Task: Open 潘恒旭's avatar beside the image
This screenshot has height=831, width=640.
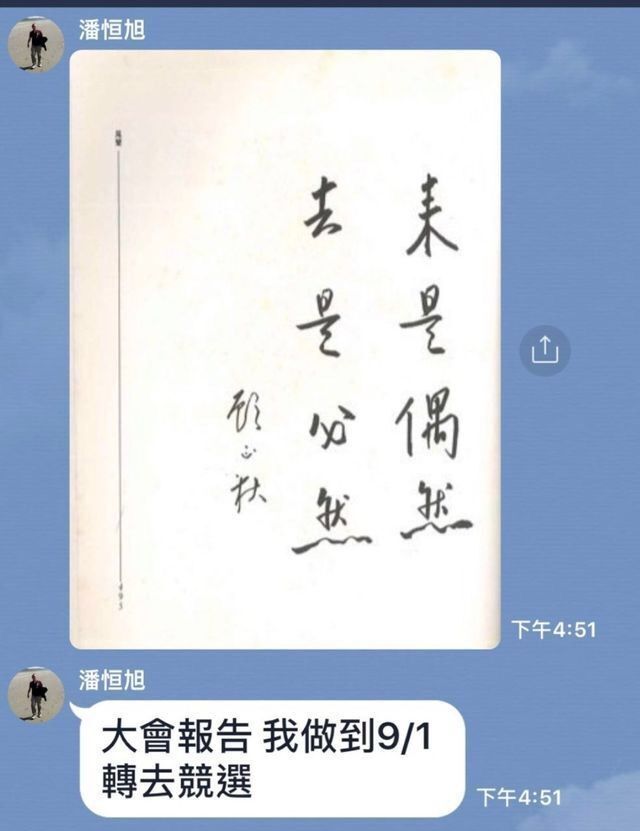Action: pyautogui.click(x=36, y=43)
